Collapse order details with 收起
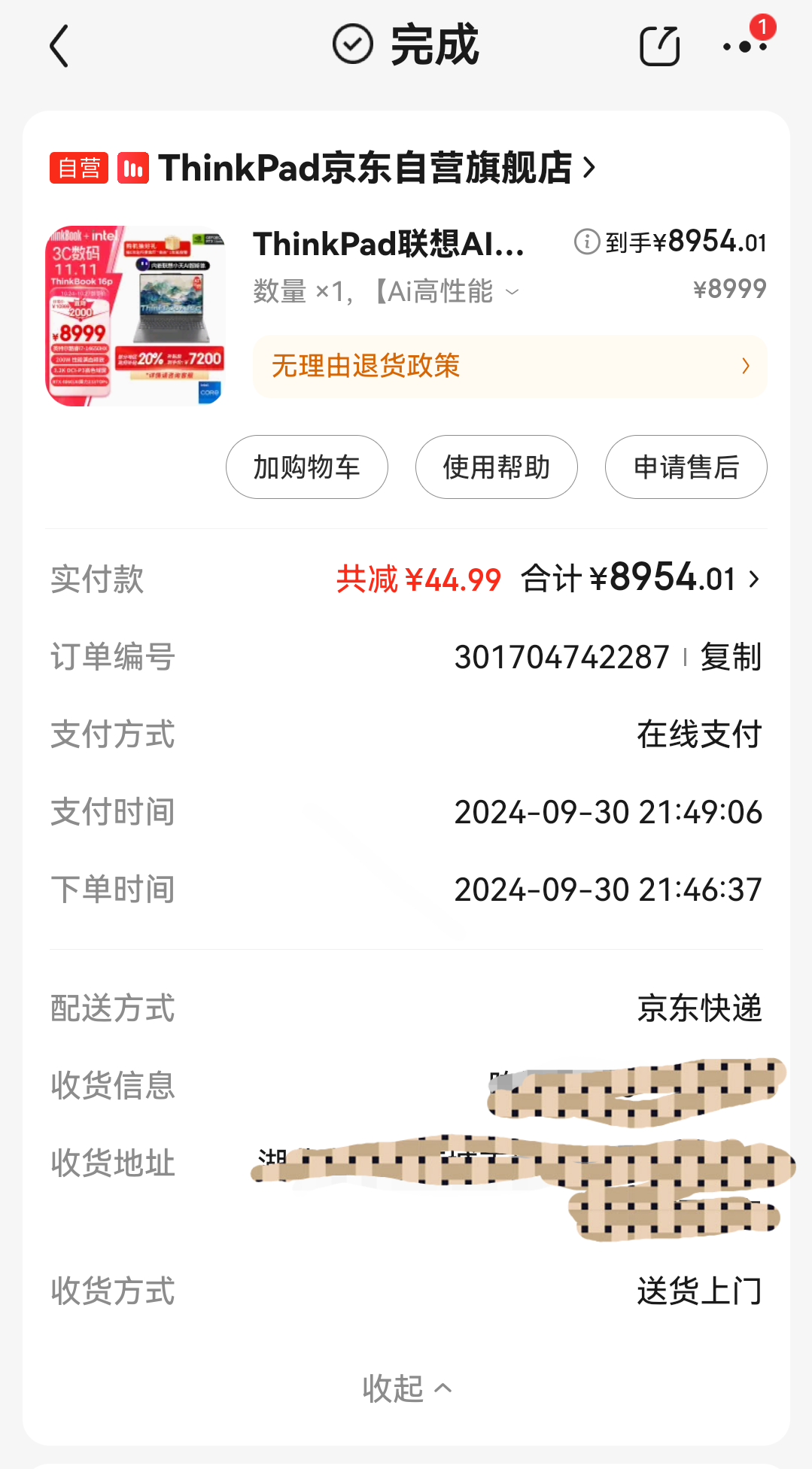The width and height of the screenshot is (812, 1469). (406, 1388)
